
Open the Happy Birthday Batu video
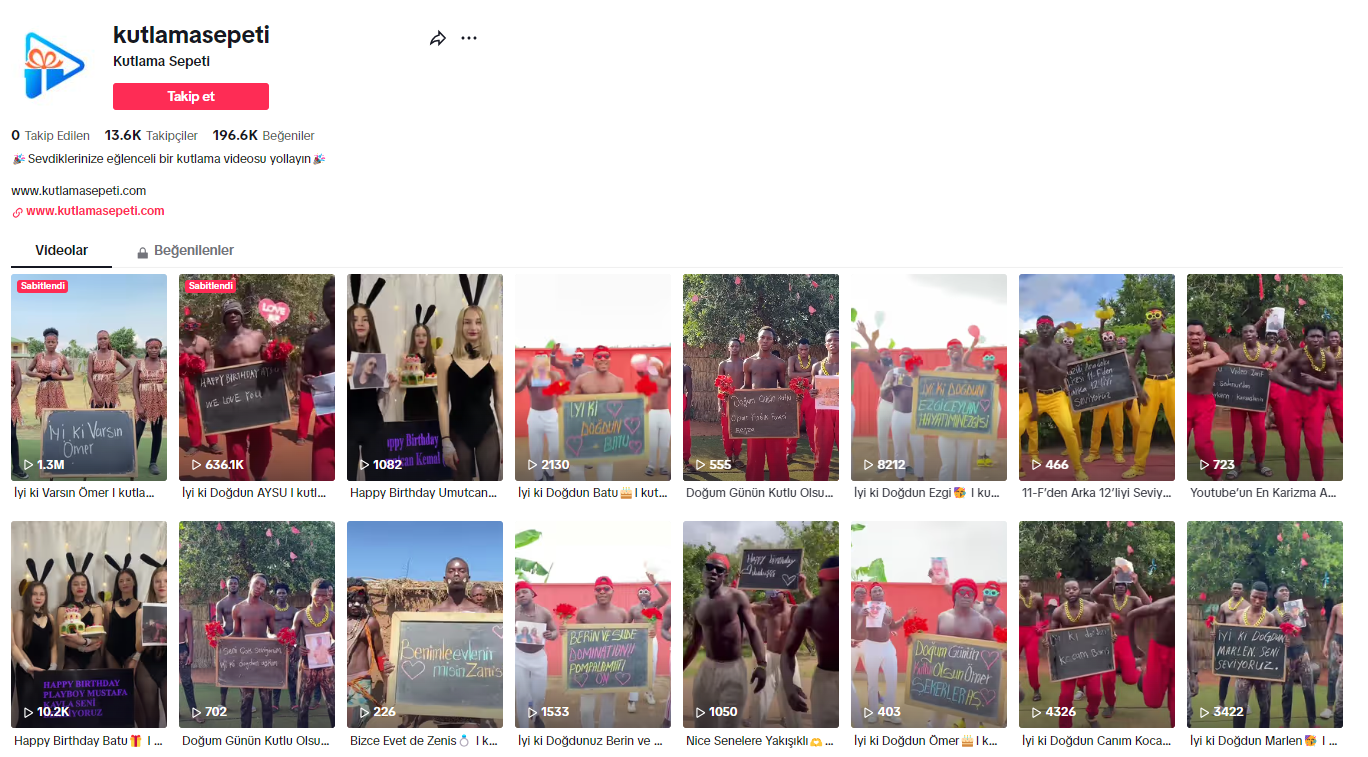89,624
